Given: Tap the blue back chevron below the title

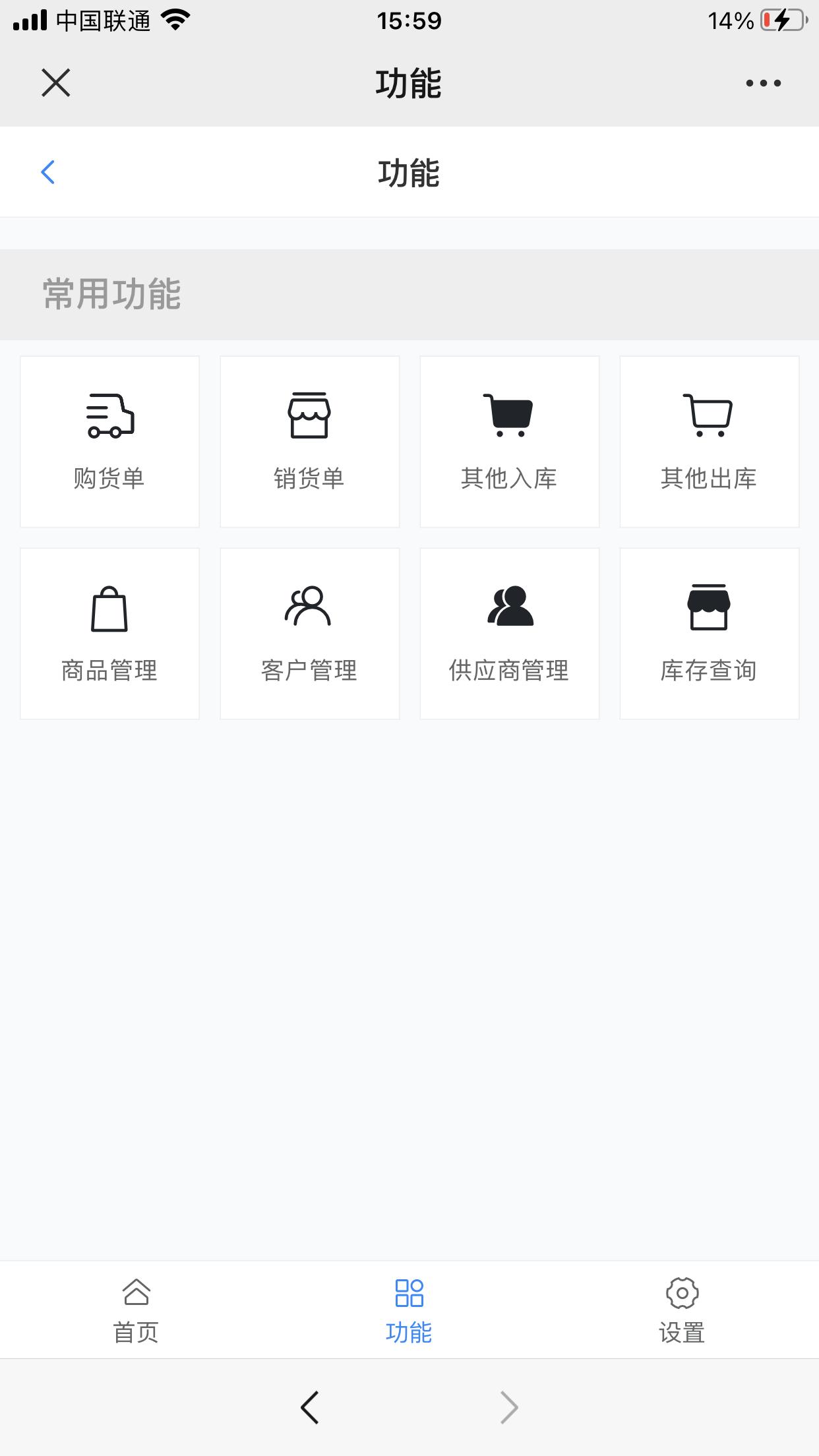Looking at the screenshot, I should 47,172.
